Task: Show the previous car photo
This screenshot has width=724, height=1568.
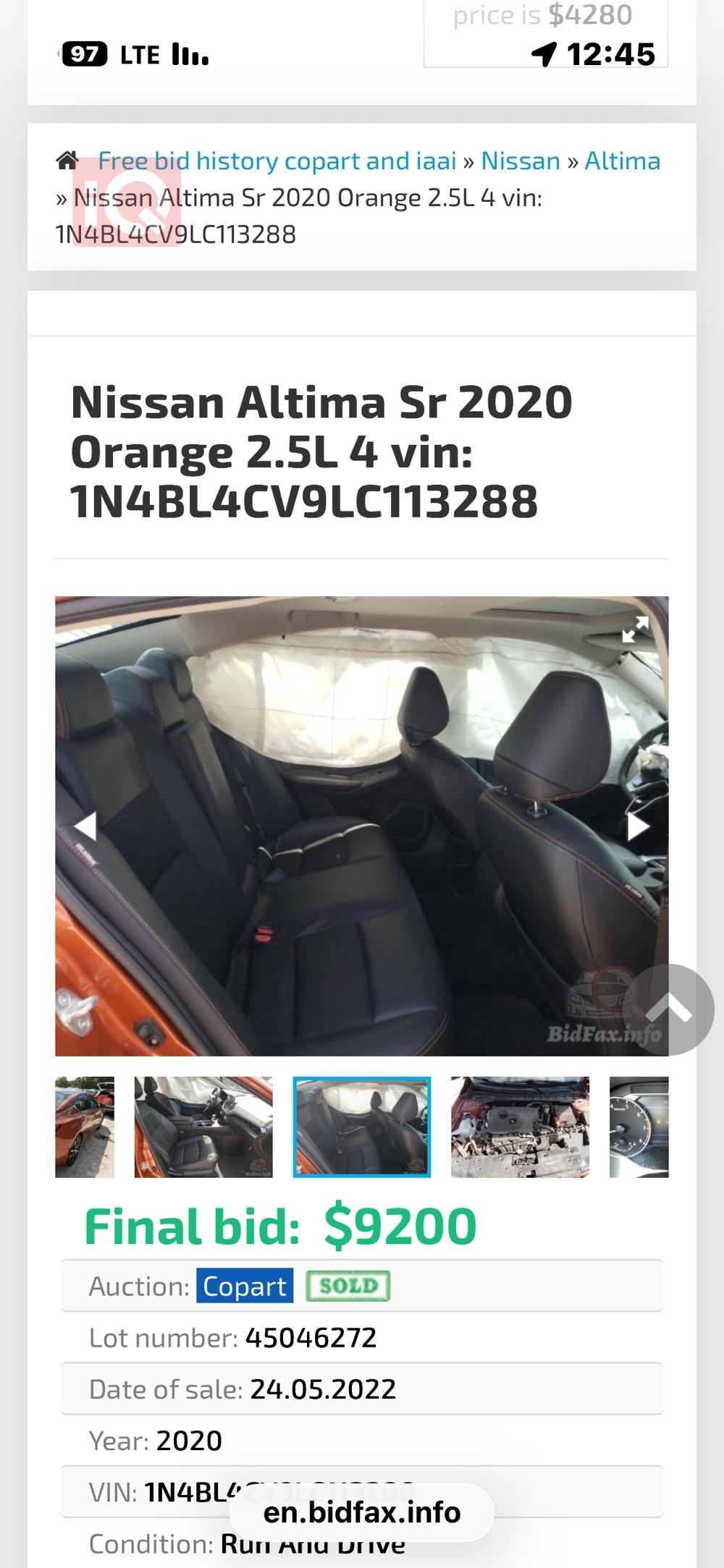Action: (85, 826)
